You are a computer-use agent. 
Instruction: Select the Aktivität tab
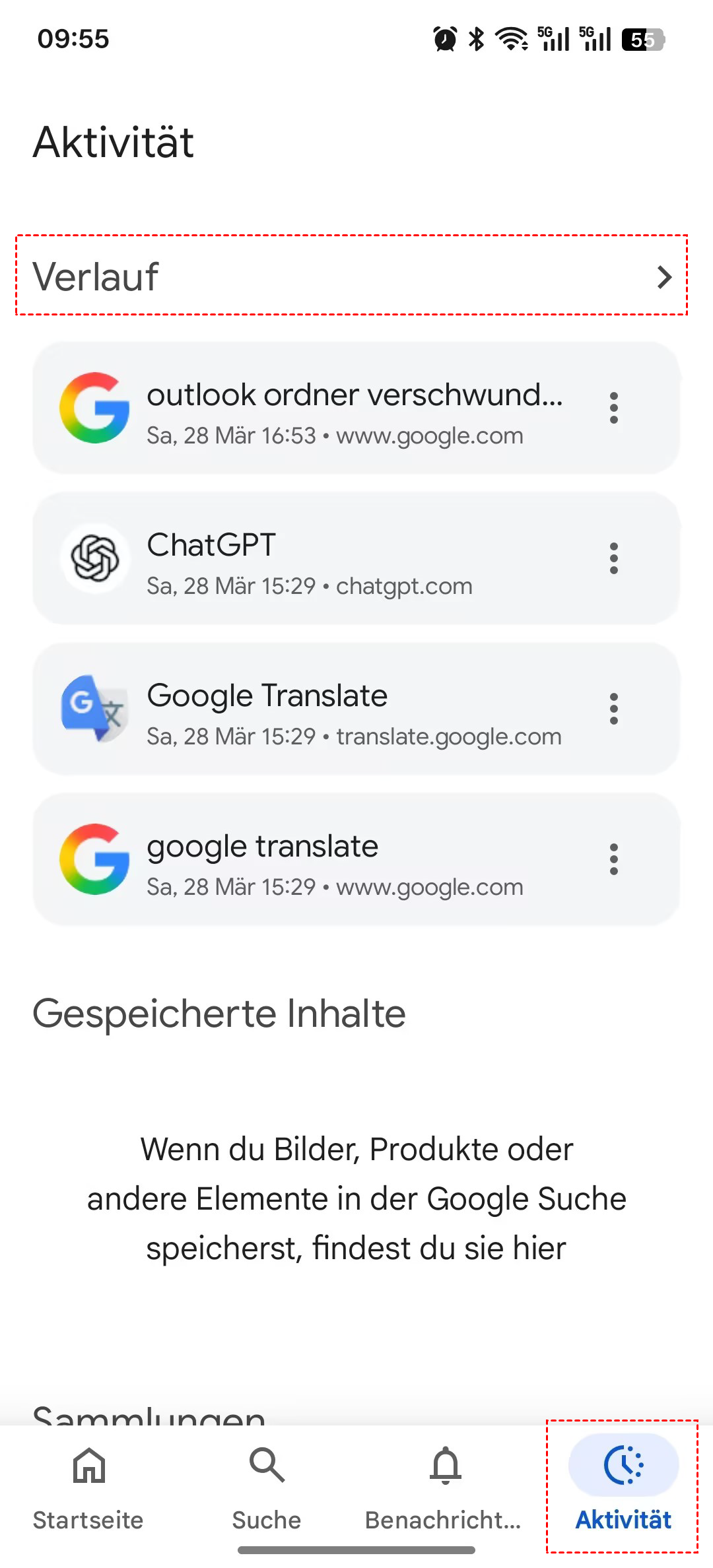(623, 1487)
